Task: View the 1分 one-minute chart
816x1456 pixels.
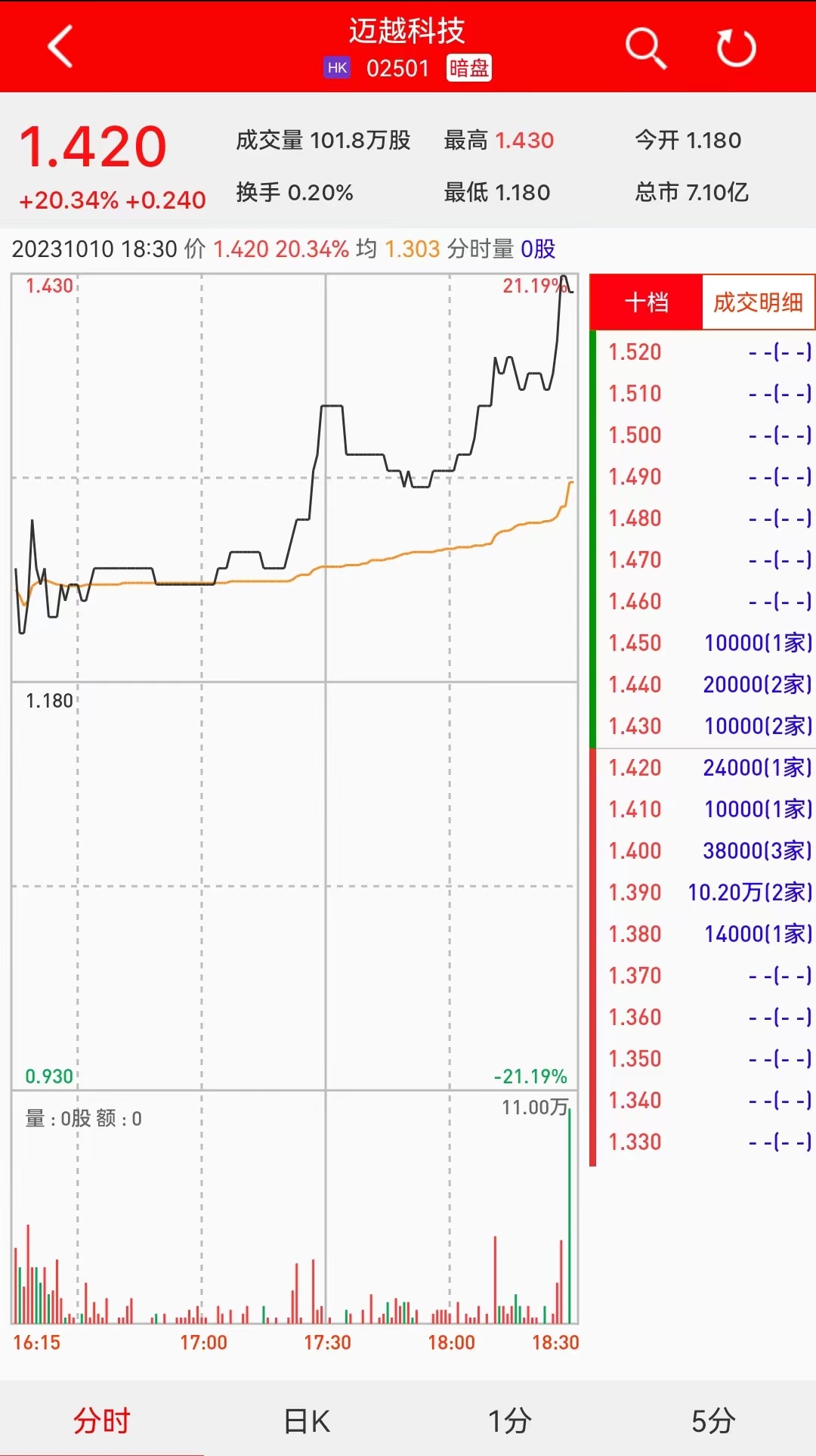Action: pyautogui.click(x=510, y=1421)
